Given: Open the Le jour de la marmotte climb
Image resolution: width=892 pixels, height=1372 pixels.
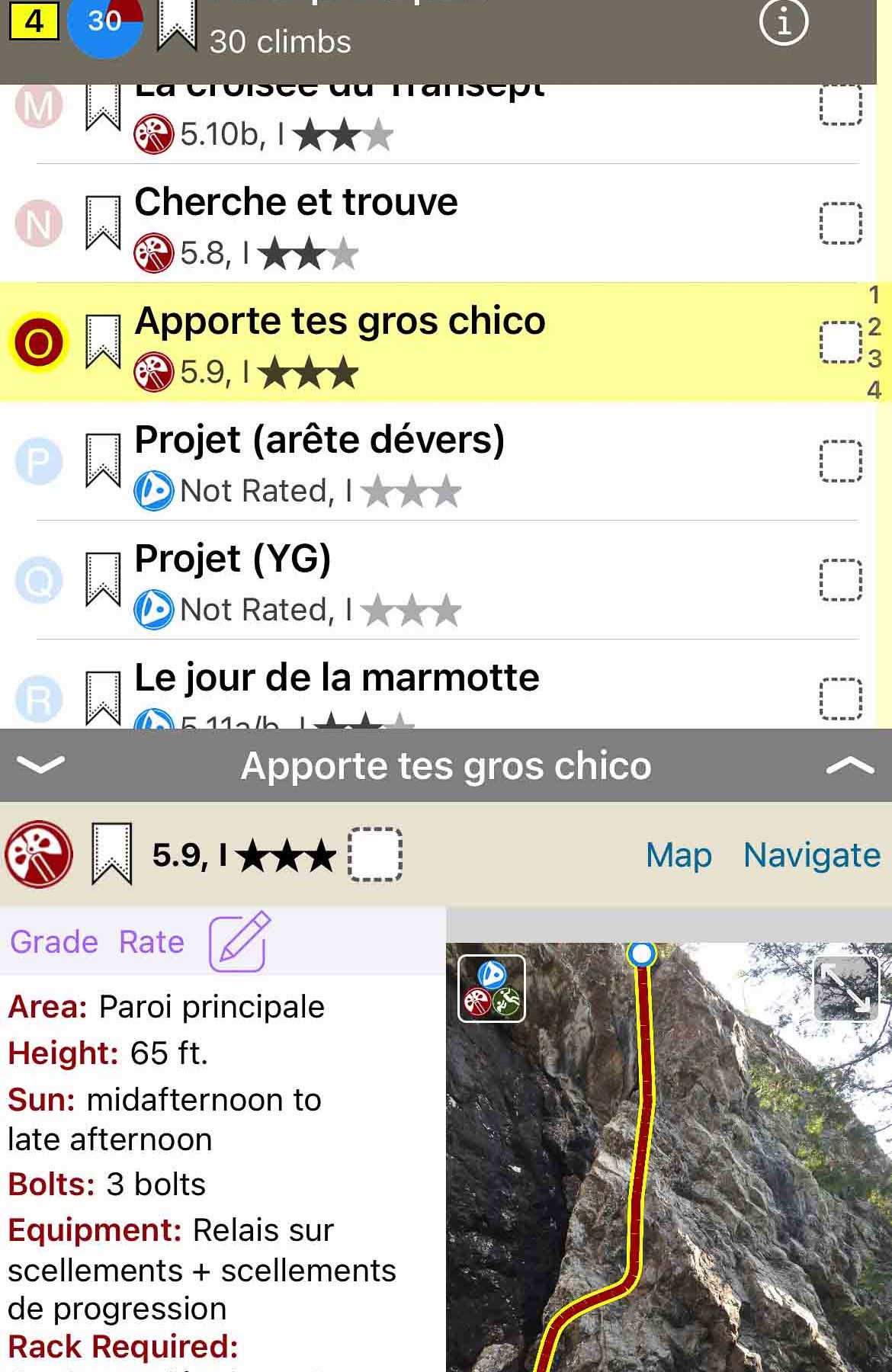Looking at the screenshot, I should pos(336,678).
